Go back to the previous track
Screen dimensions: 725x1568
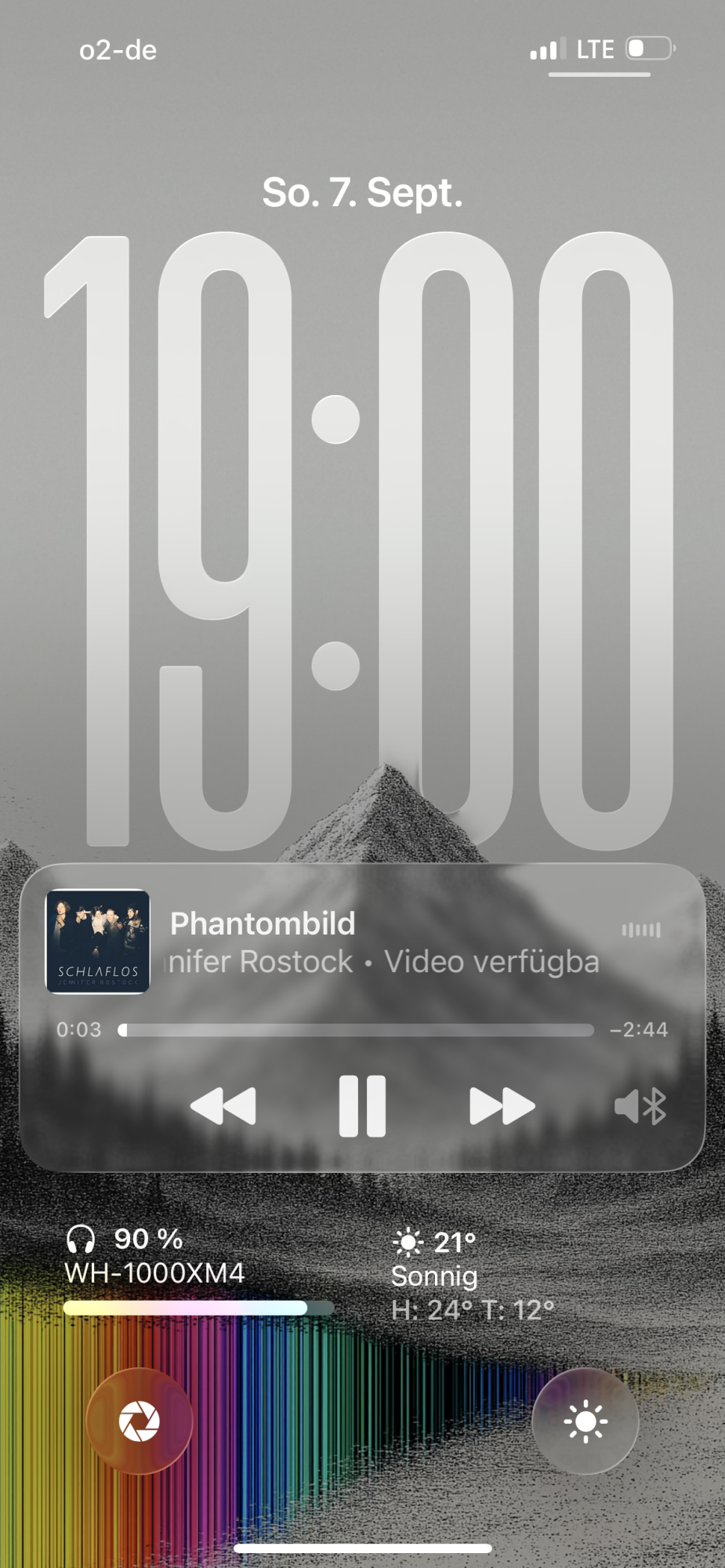coord(223,1106)
